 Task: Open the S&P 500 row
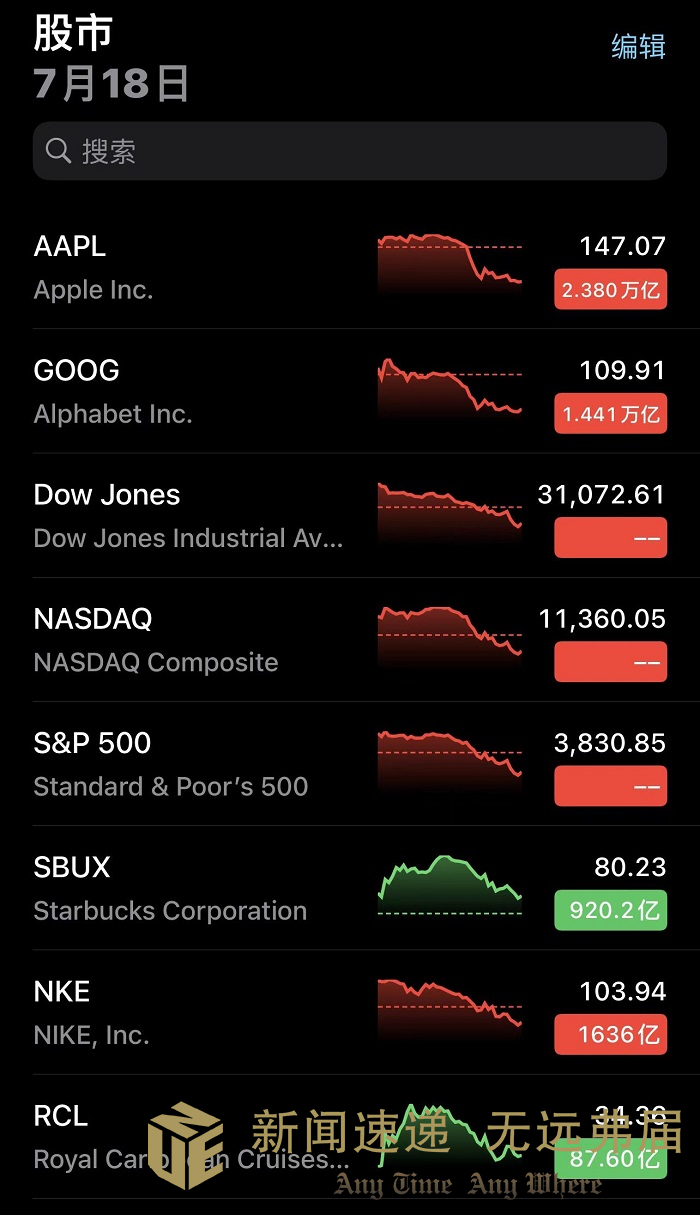pyautogui.click(x=350, y=764)
